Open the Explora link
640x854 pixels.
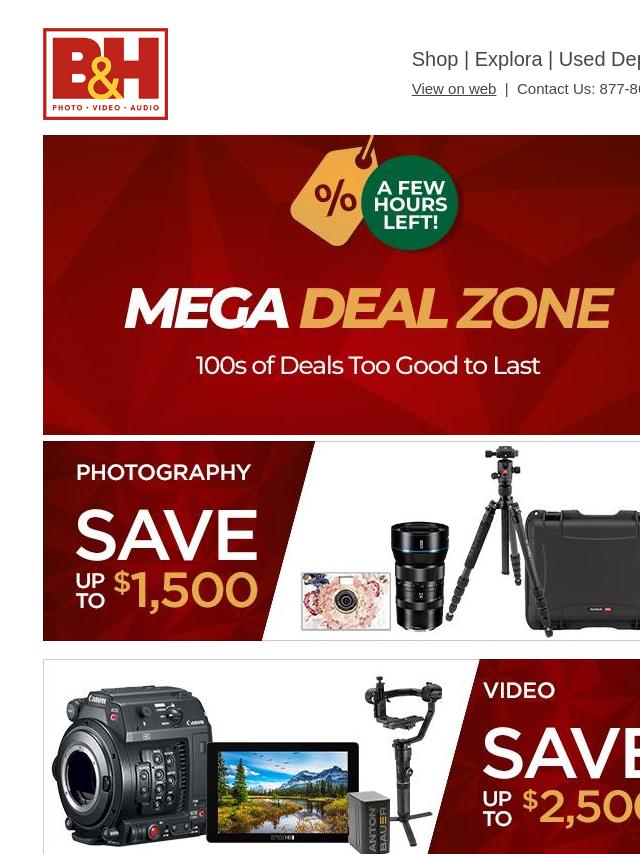pos(508,60)
